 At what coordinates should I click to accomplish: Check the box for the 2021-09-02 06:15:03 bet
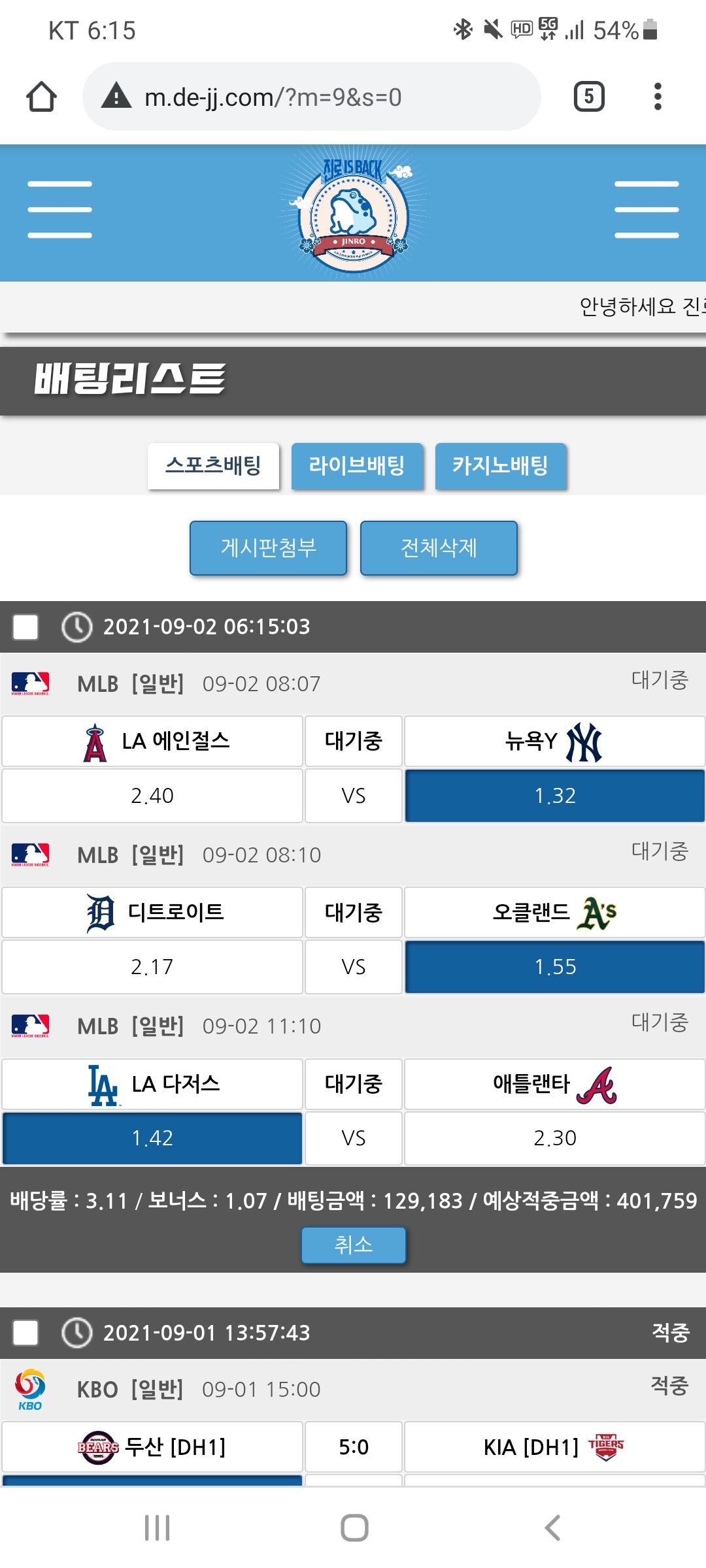coord(25,627)
